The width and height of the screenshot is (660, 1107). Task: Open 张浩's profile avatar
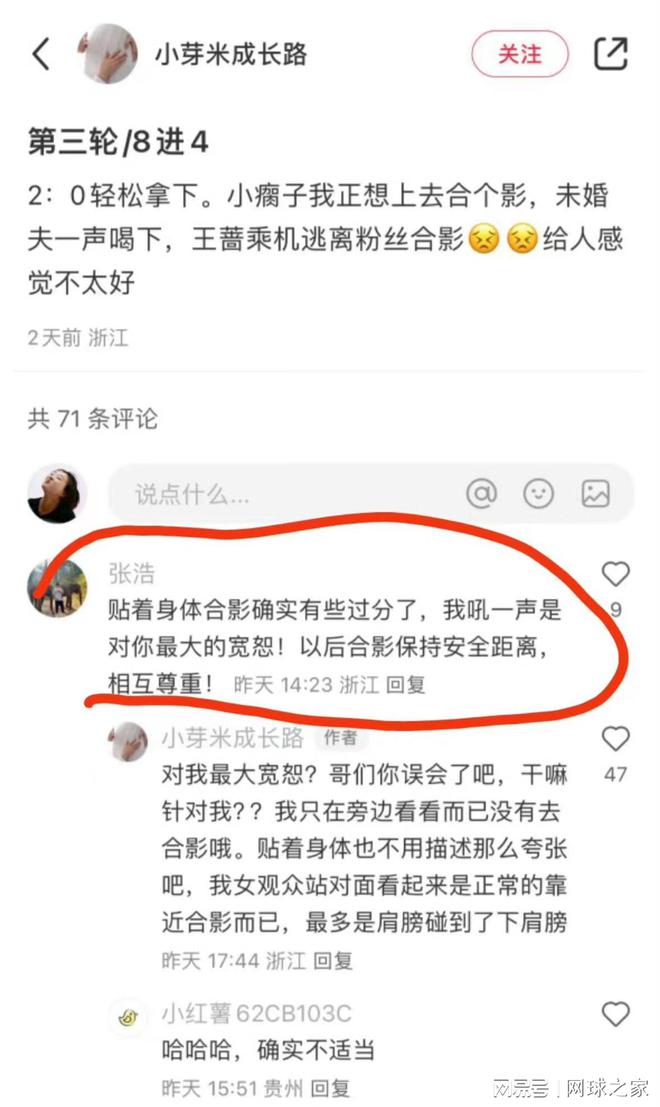[x=56, y=587]
